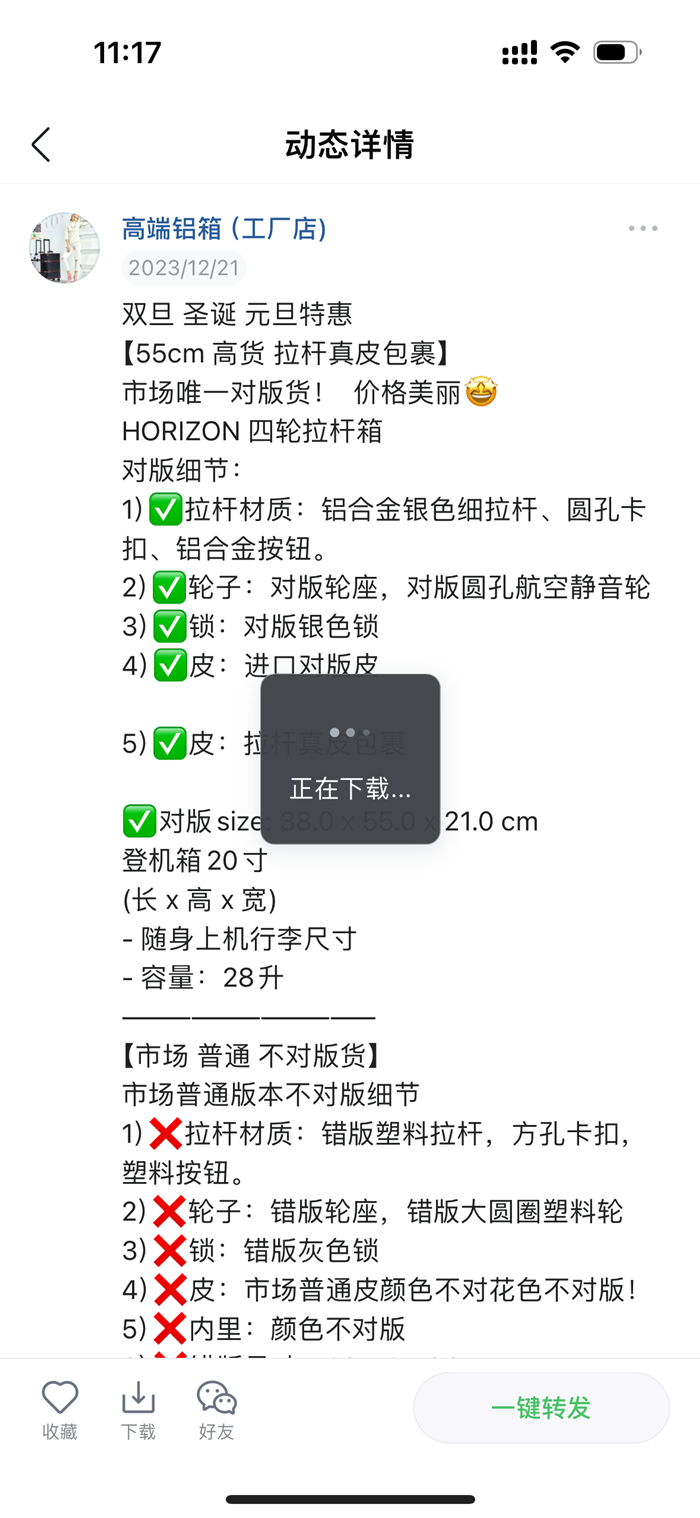
Task: Add this post to 收藏 favorites
Action: 60,1410
